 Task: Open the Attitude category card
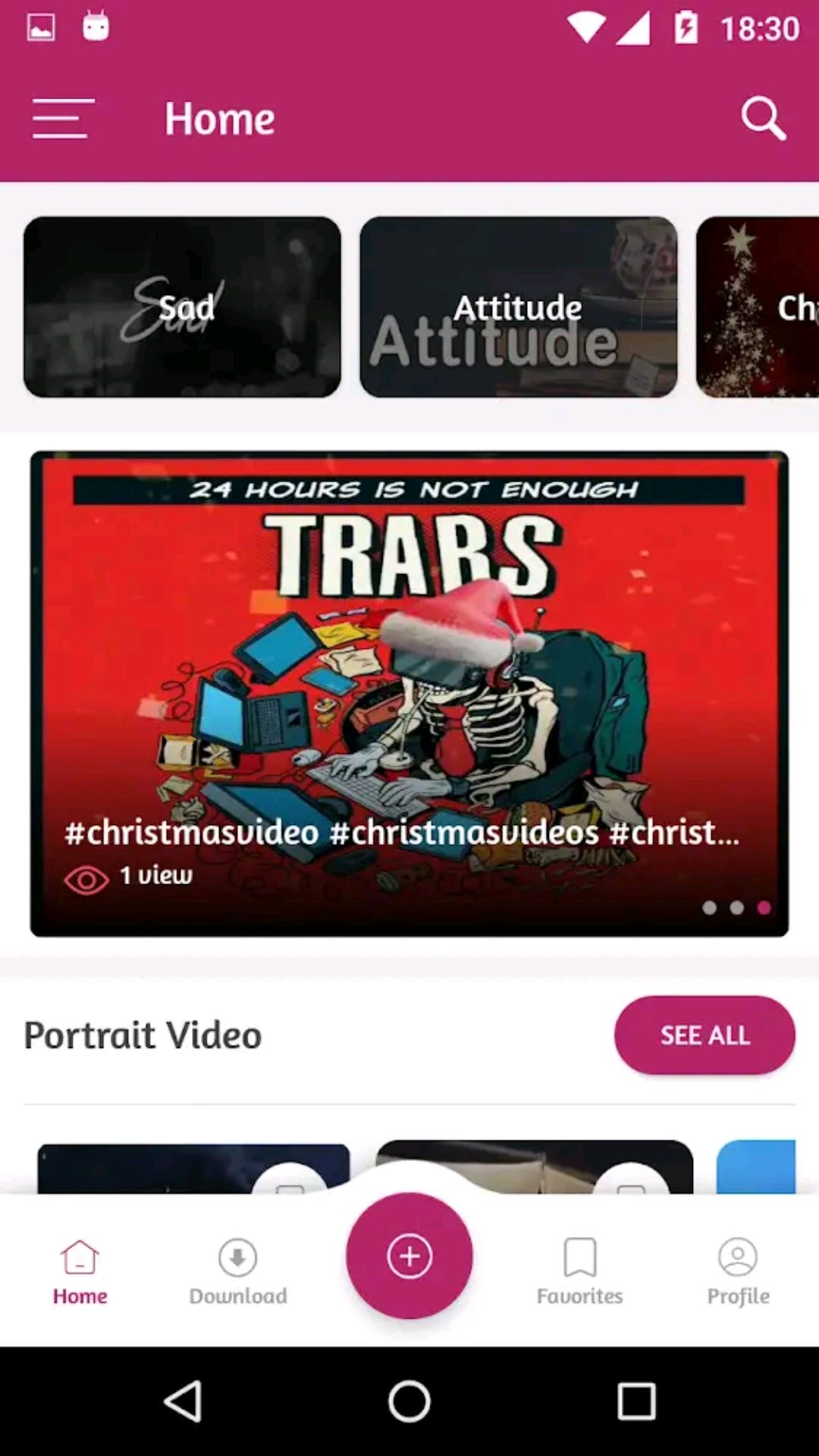518,307
